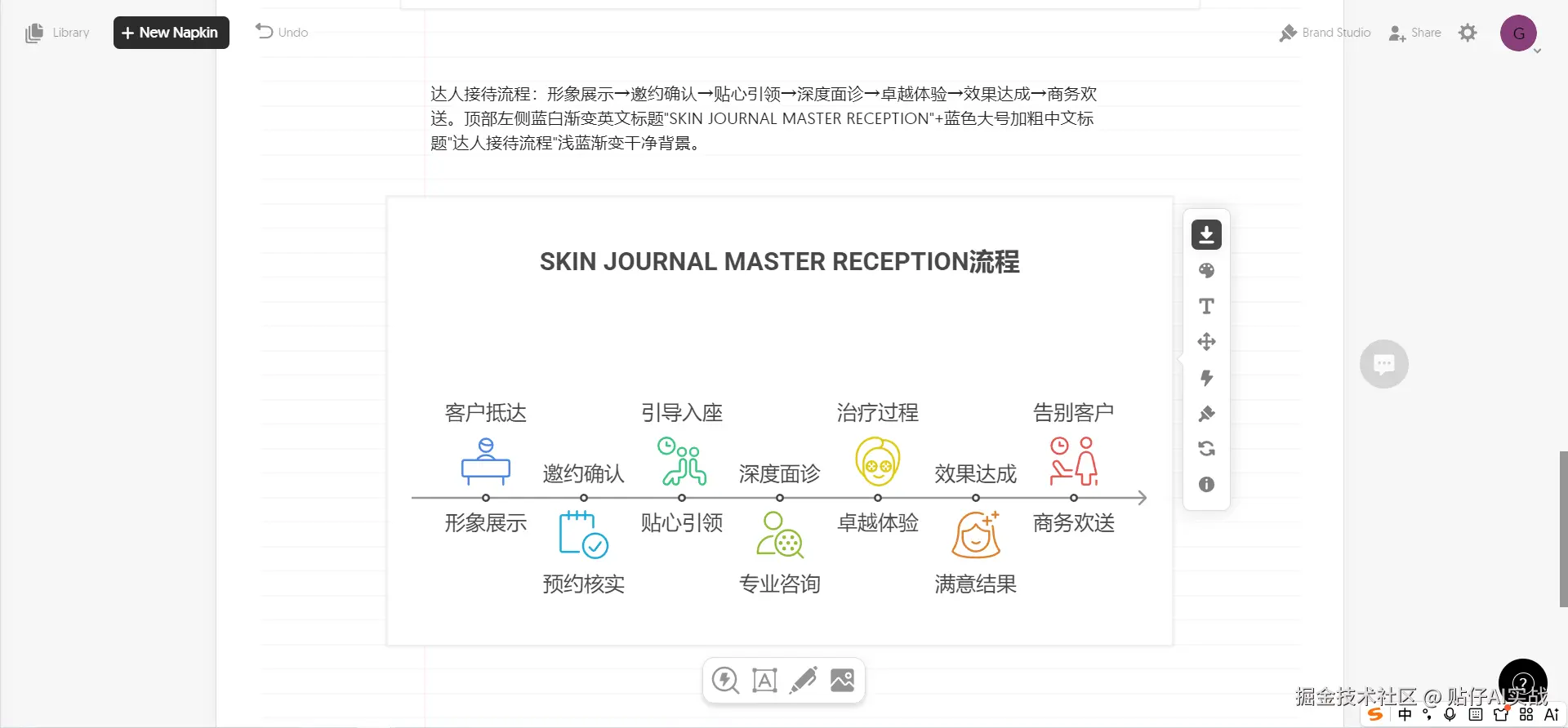Open the comment bubble
The width and height of the screenshot is (1568, 728).
coord(1383,364)
